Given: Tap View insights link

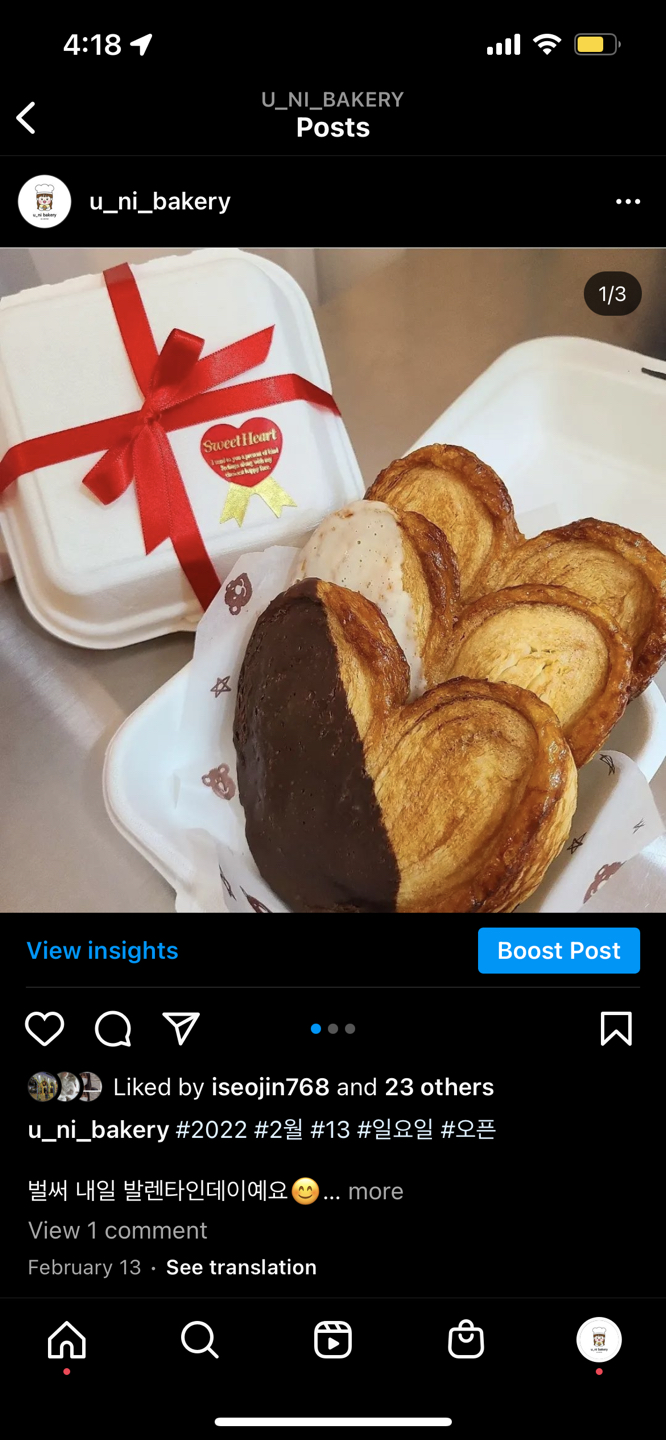Looking at the screenshot, I should (x=102, y=951).
